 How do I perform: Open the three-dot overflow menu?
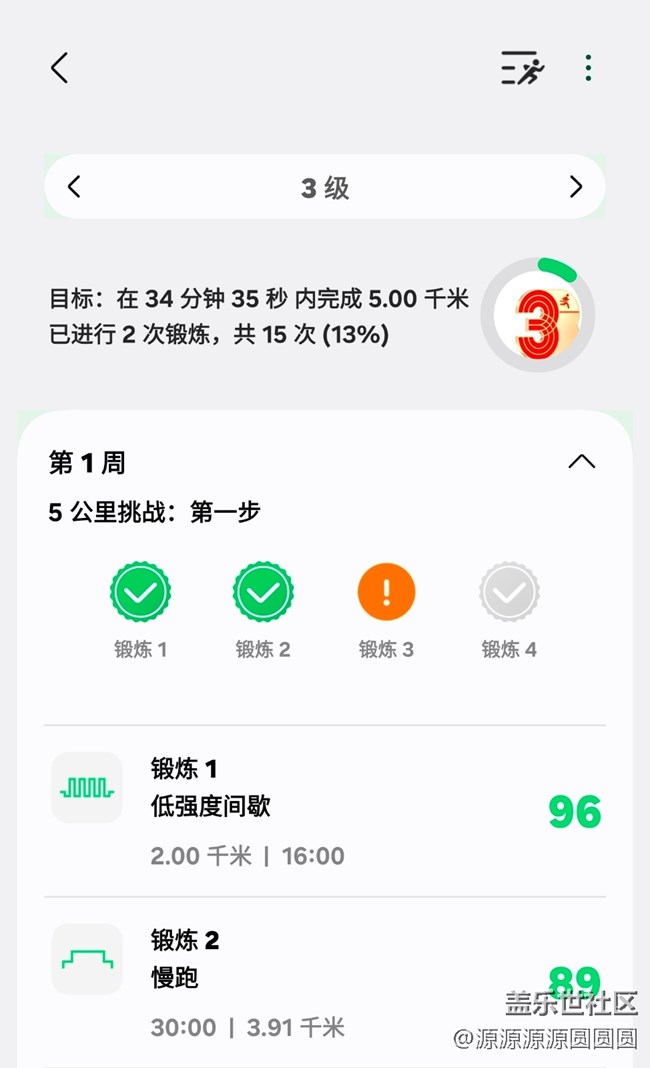588,68
